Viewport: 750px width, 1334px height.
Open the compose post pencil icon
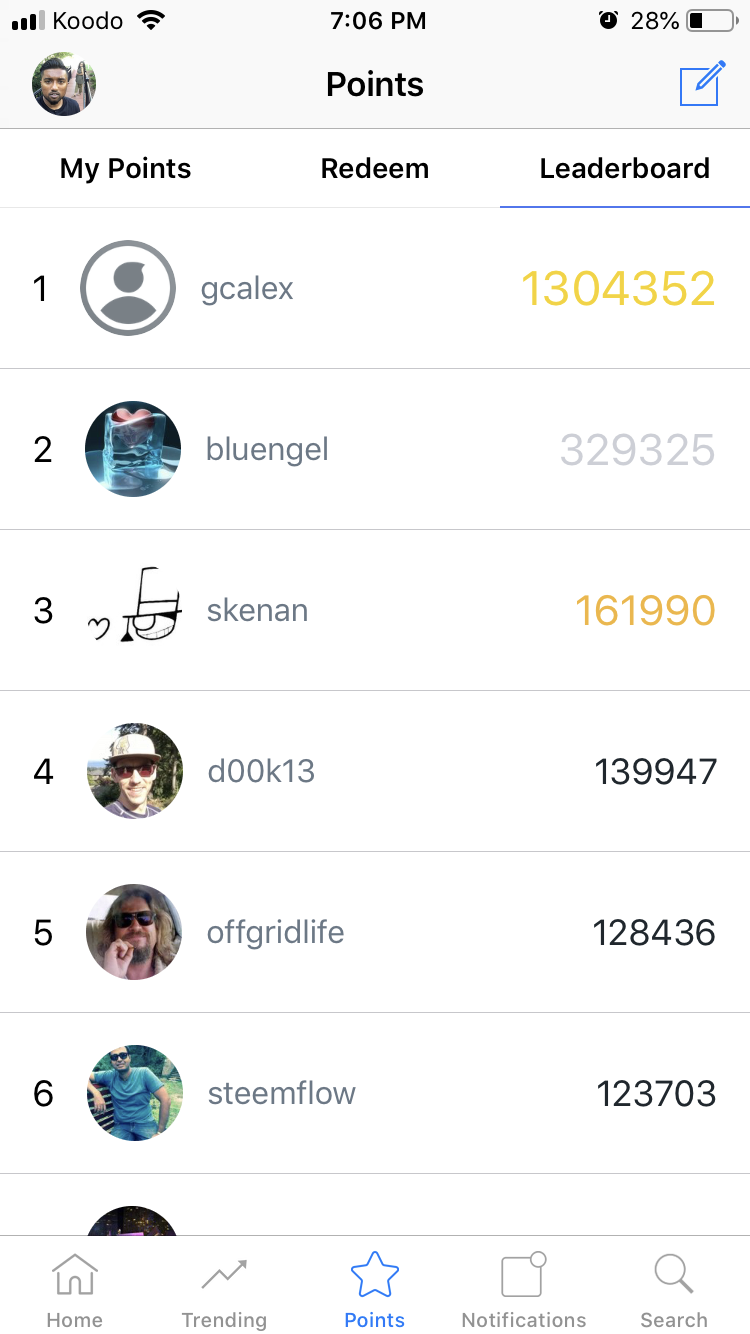pos(701,84)
